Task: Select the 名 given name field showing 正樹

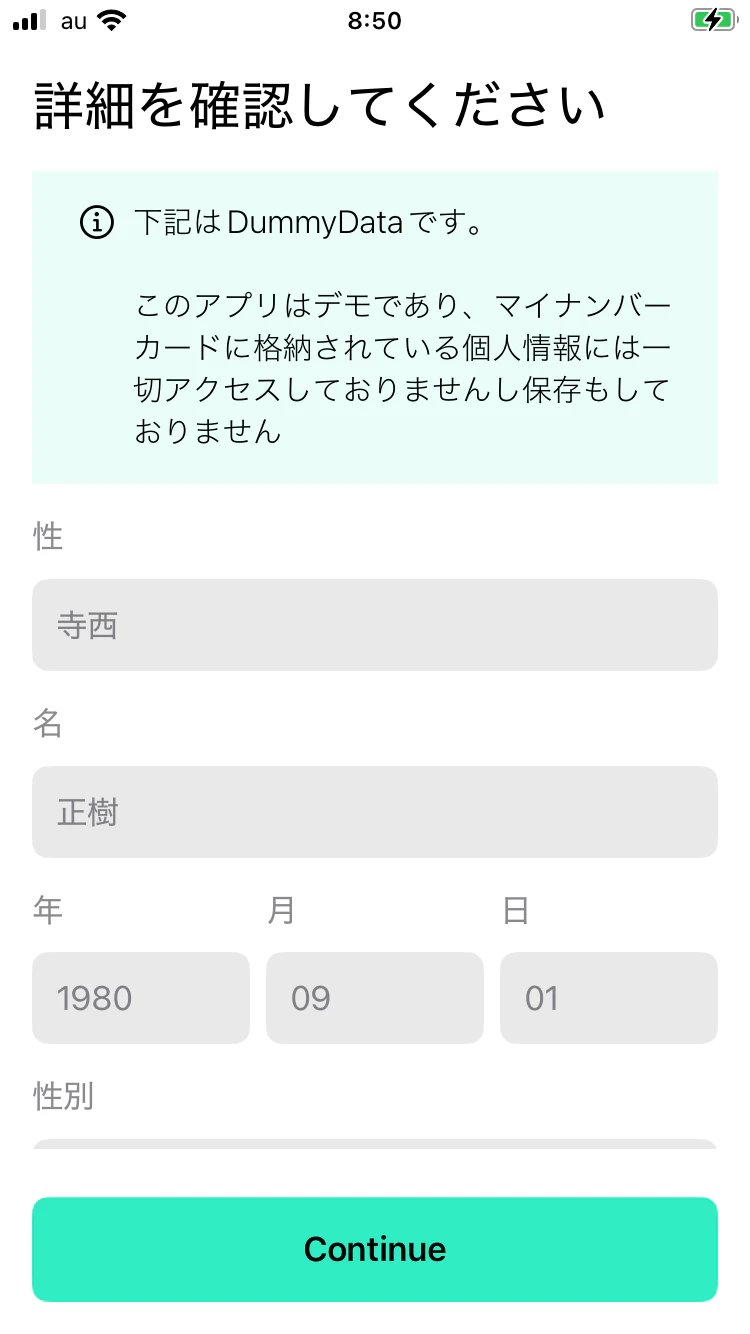Action: coord(375,812)
